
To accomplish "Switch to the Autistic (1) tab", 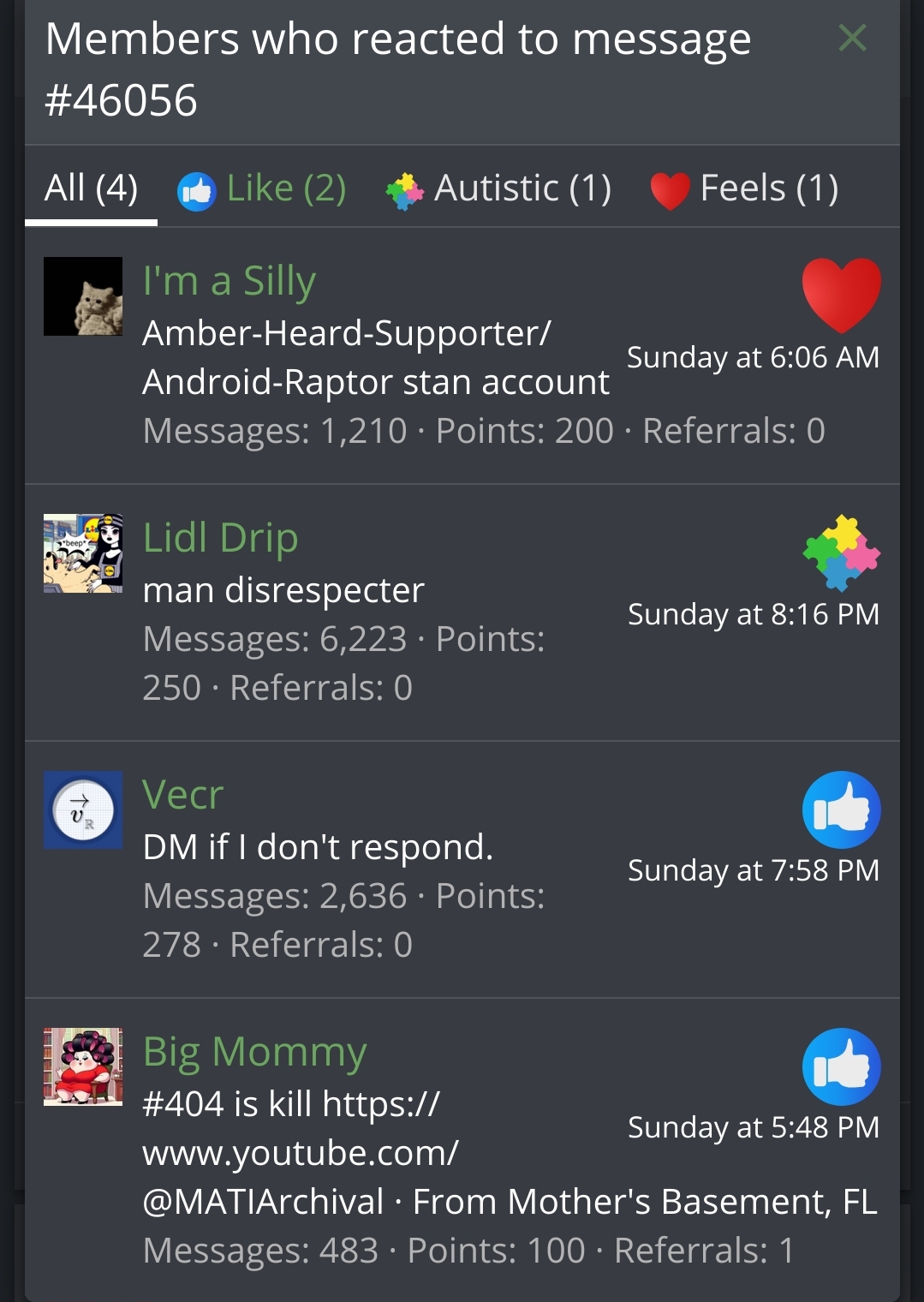I will click(498, 188).
